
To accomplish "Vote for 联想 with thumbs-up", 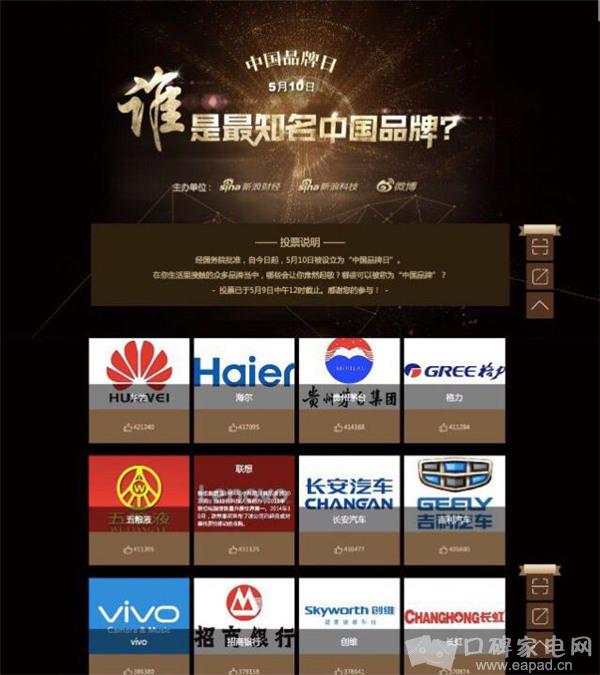I will [244, 549].
